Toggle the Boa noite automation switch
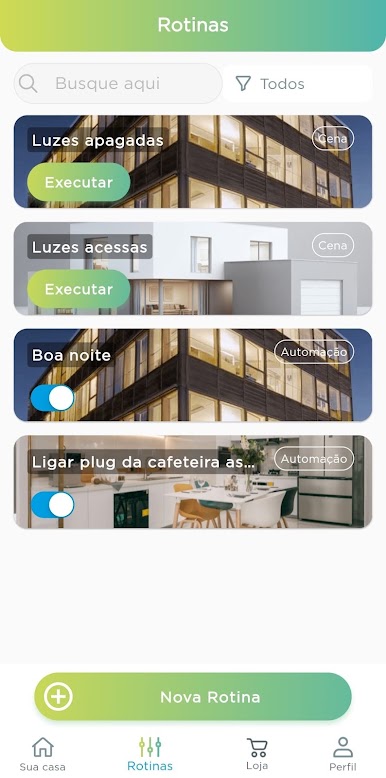Image resolution: width=386 pixels, height=778 pixels. (53, 398)
